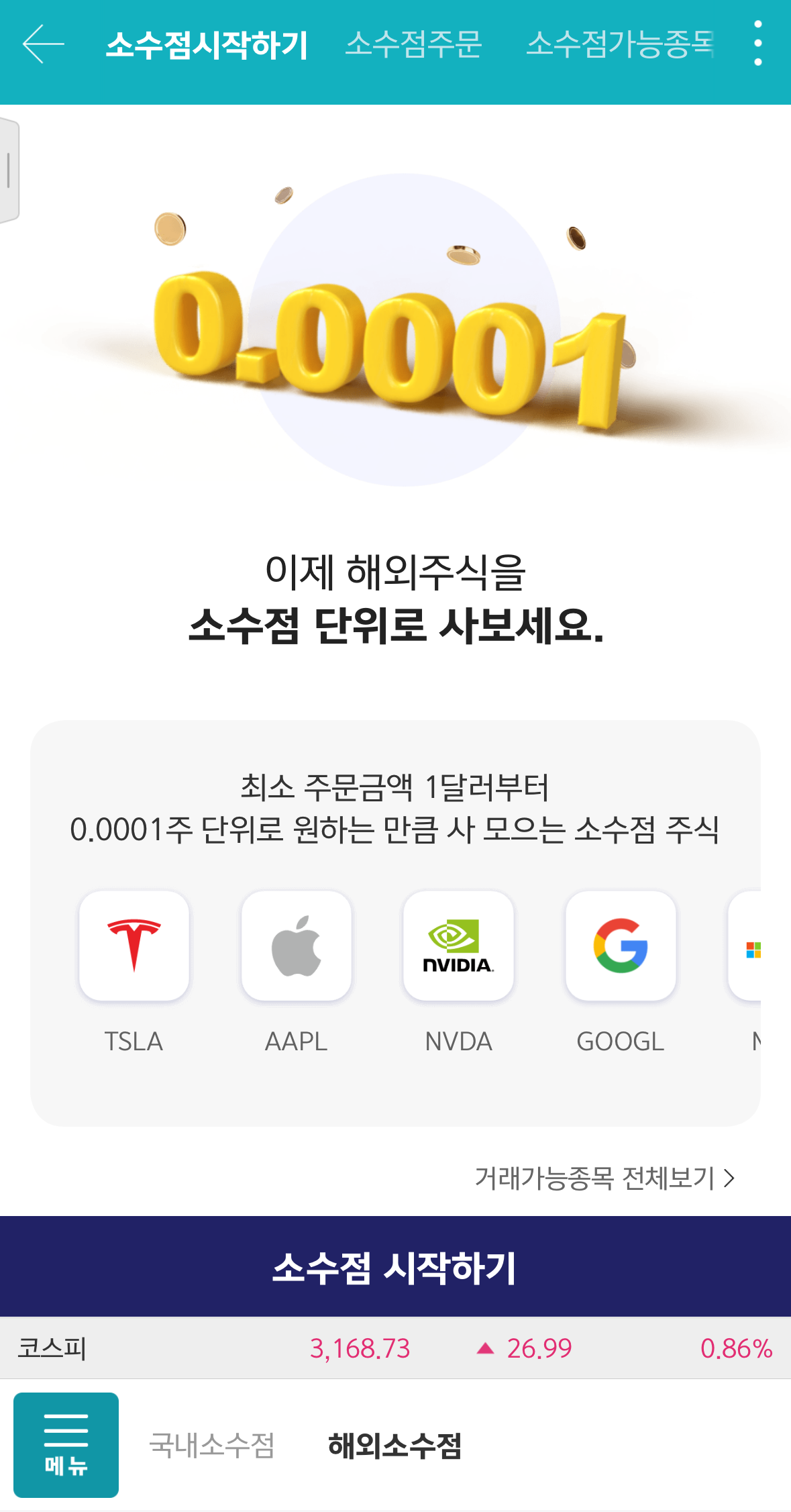Select the Apple AAPL stock icon
This screenshot has width=791, height=1512.
(x=296, y=946)
